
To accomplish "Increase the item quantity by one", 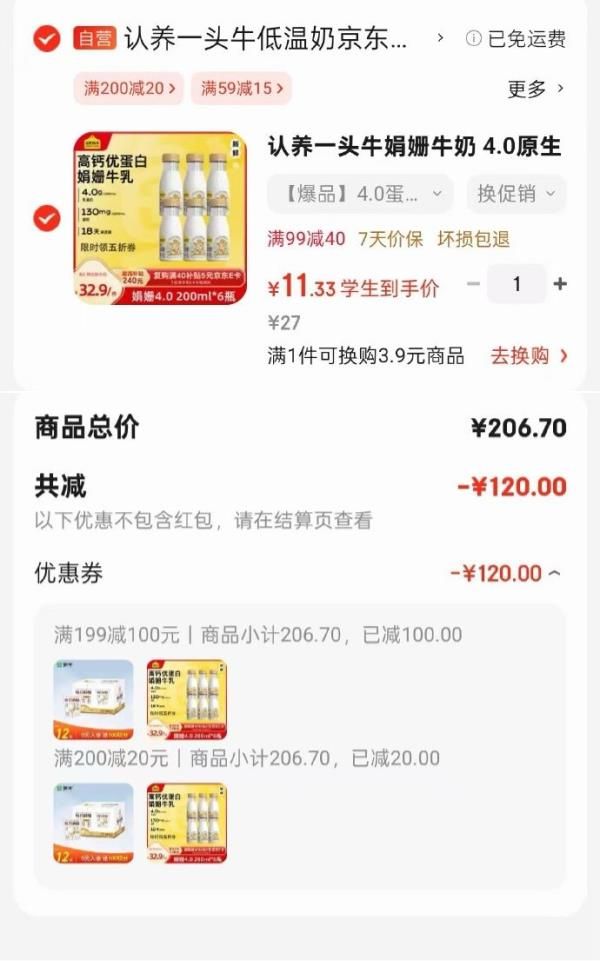I will [x=560, y=285].
